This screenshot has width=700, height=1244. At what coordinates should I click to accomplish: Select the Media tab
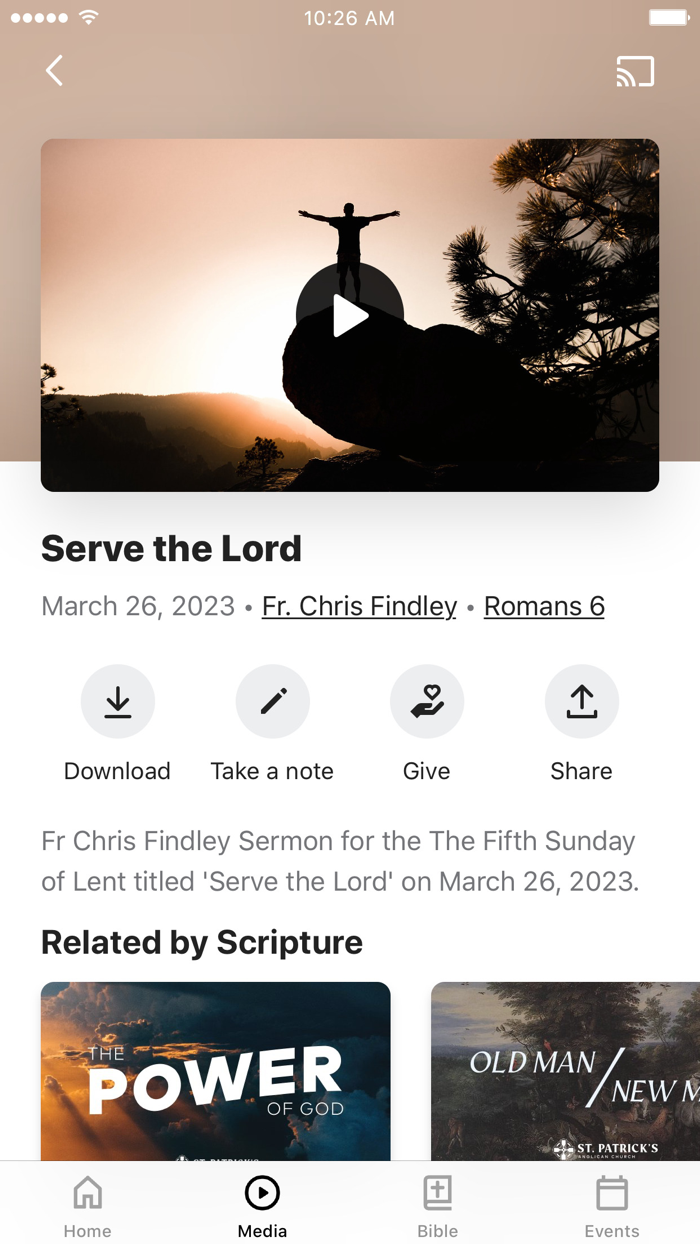tap(262, 1205)
